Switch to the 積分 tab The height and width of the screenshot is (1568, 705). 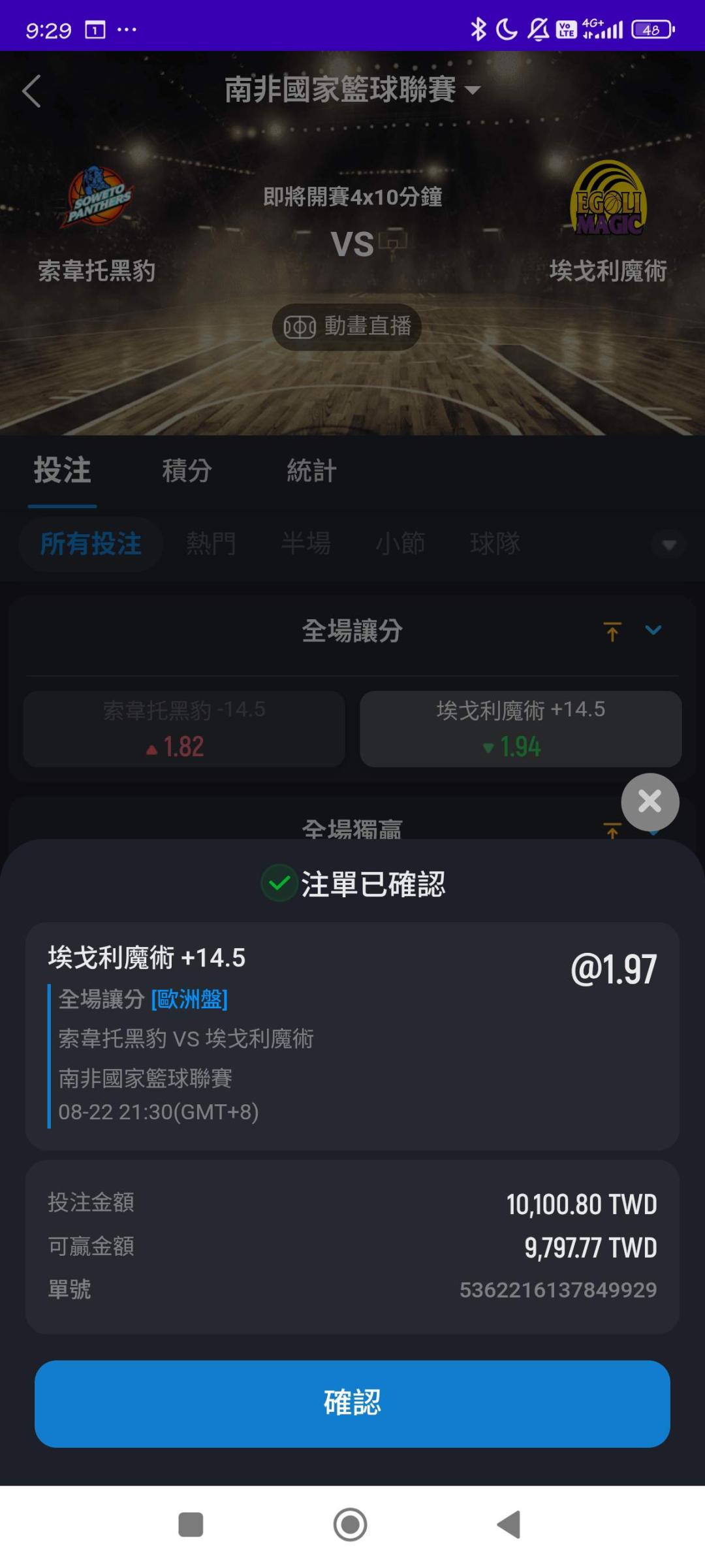[187, 470]
